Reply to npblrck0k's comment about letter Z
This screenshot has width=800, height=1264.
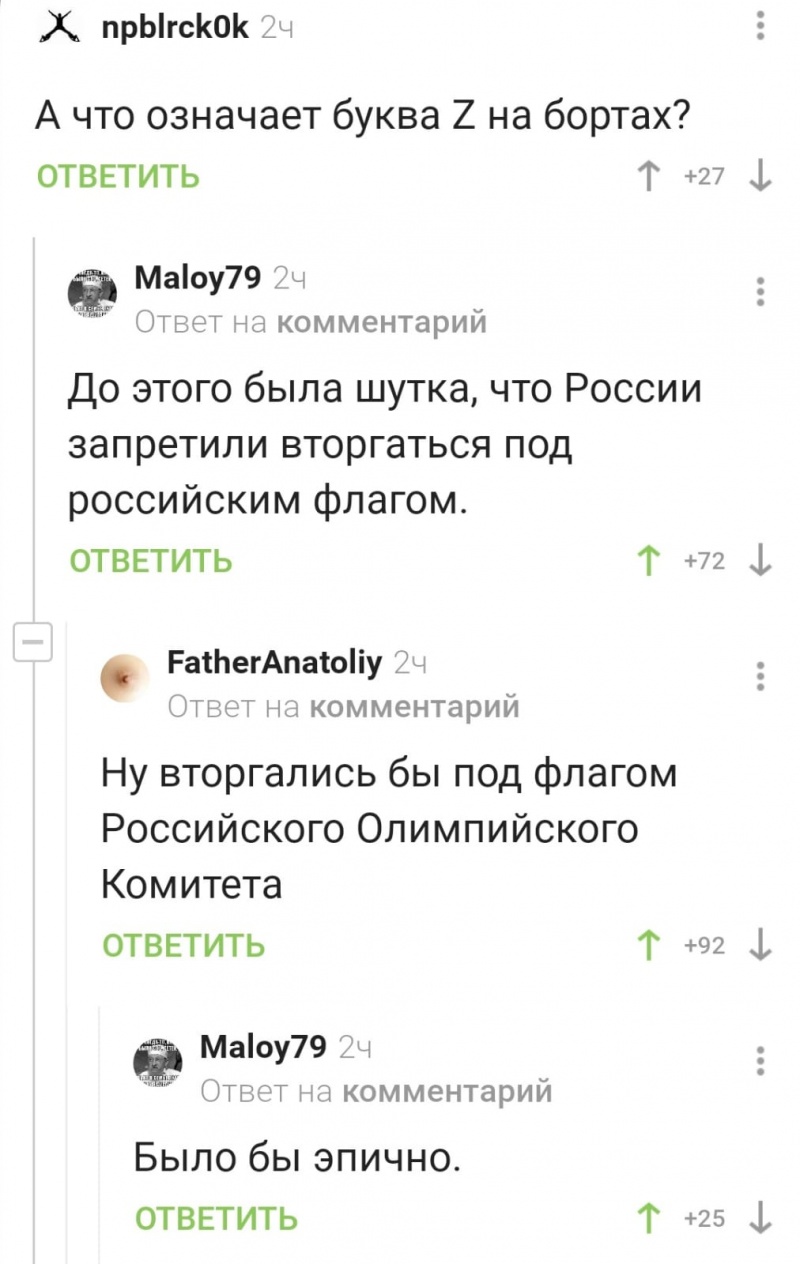point(118,177)
